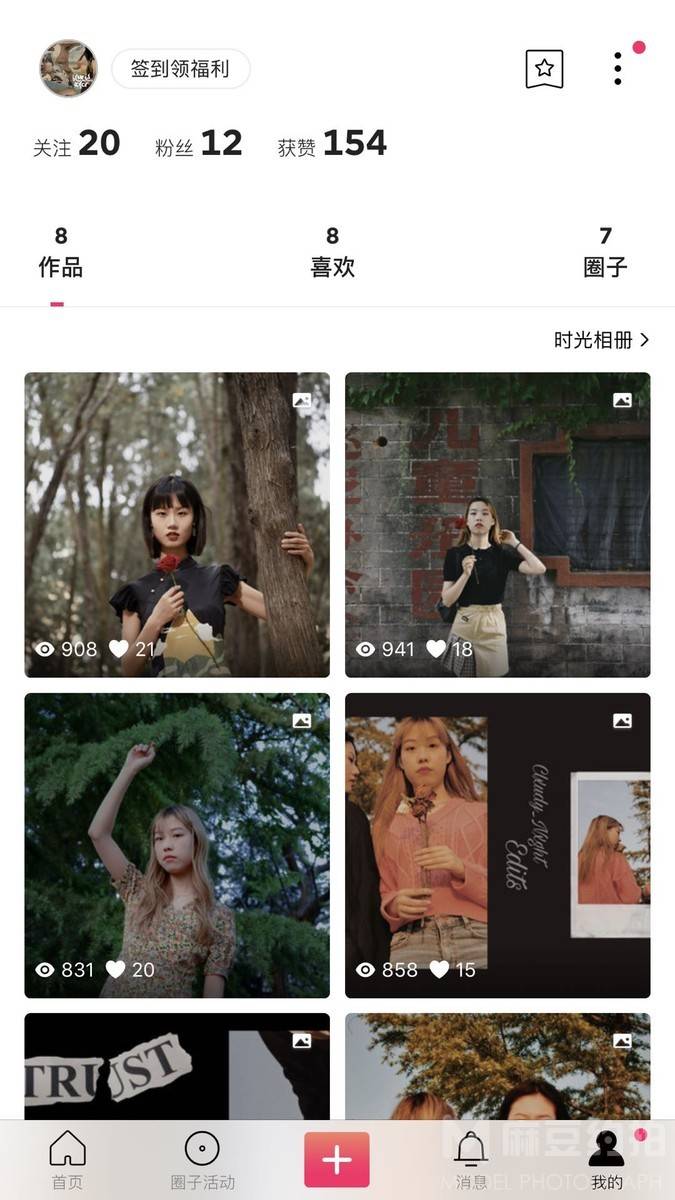Image resolution: width=675 pixels, height=1200 pixels.
Task: Open the 消息 messages tab
Action: pos(471,1160)
